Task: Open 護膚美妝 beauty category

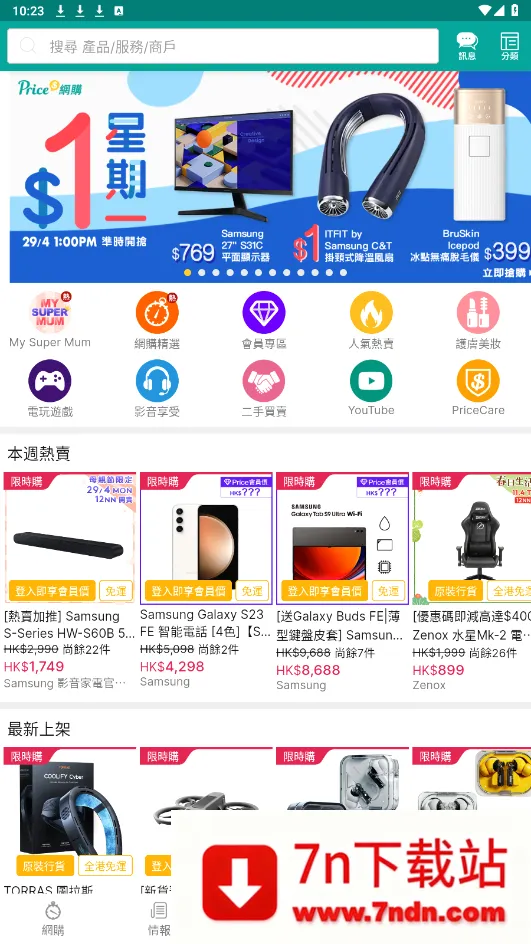Action: coord(478,320)
